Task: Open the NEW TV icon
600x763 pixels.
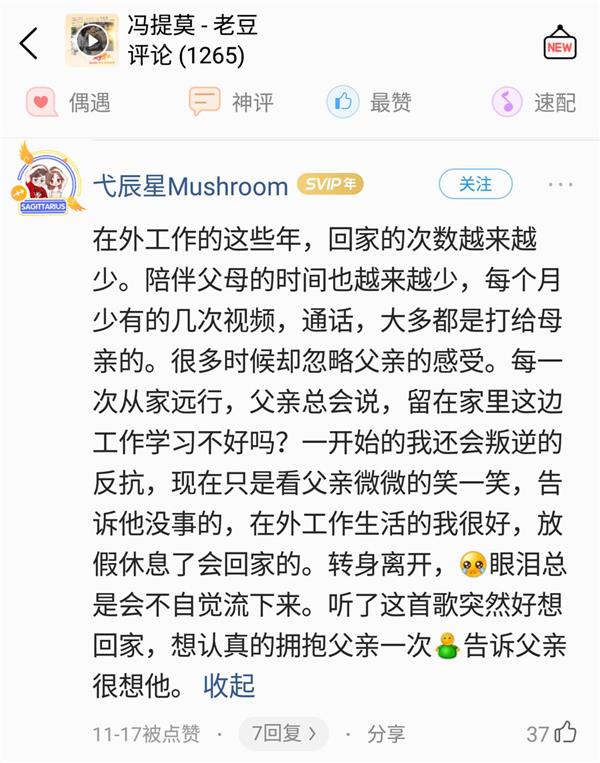Action: tap(559, 44)
